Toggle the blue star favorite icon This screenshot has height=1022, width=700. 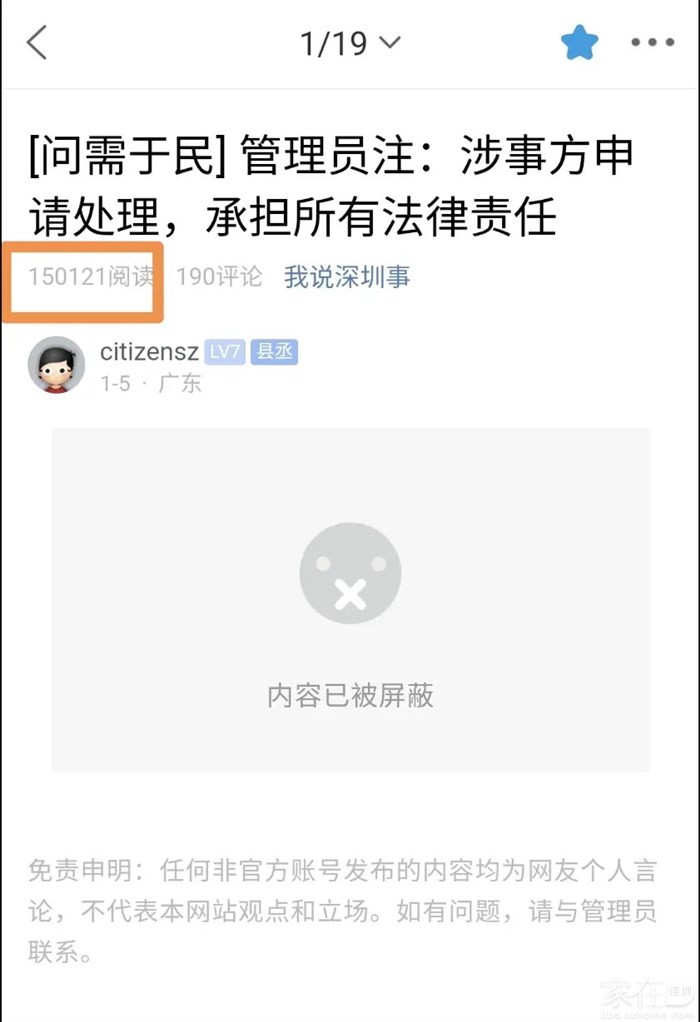click(579, 43)
